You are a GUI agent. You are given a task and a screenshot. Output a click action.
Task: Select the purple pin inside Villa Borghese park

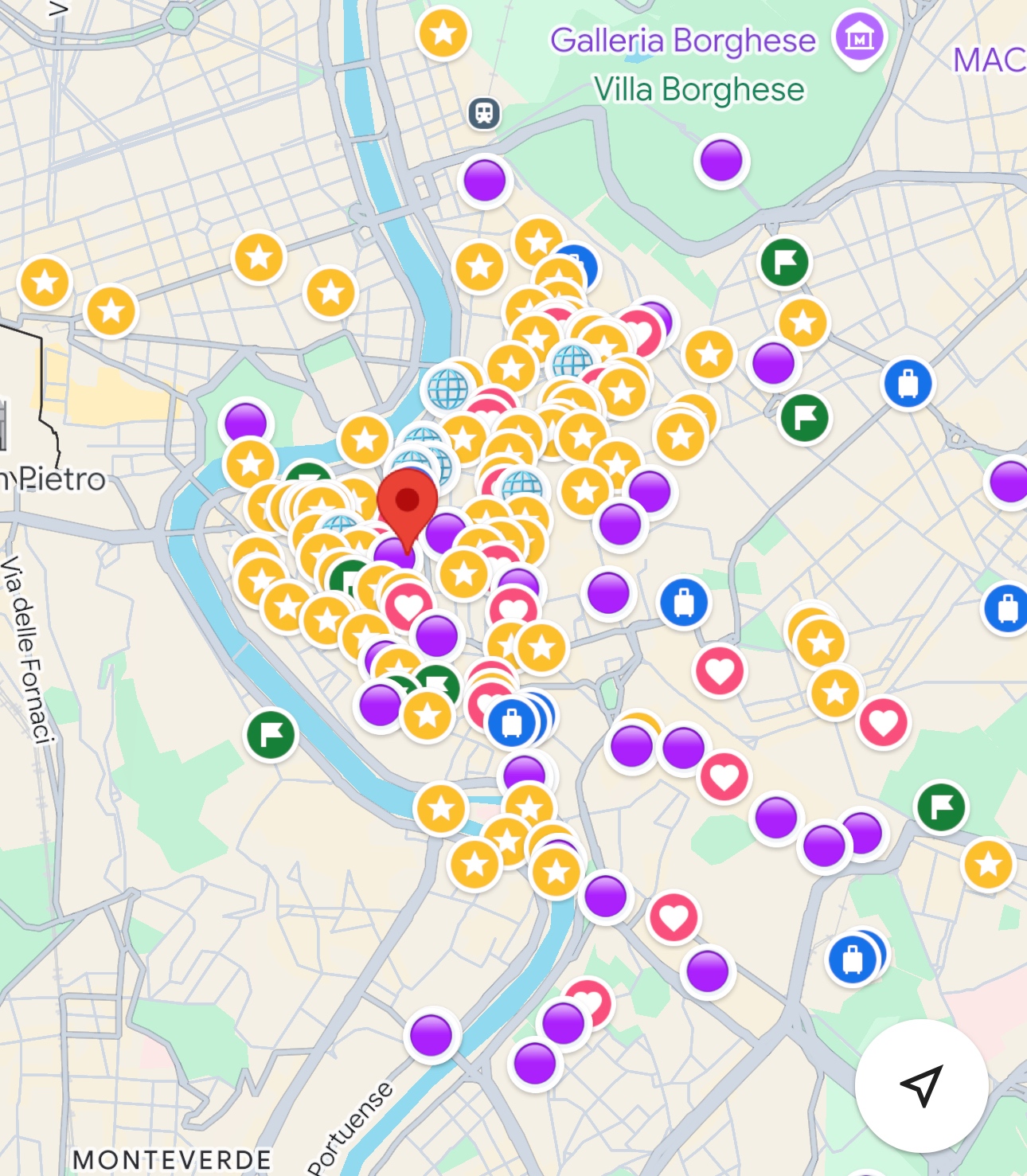(x=721, y=161)
